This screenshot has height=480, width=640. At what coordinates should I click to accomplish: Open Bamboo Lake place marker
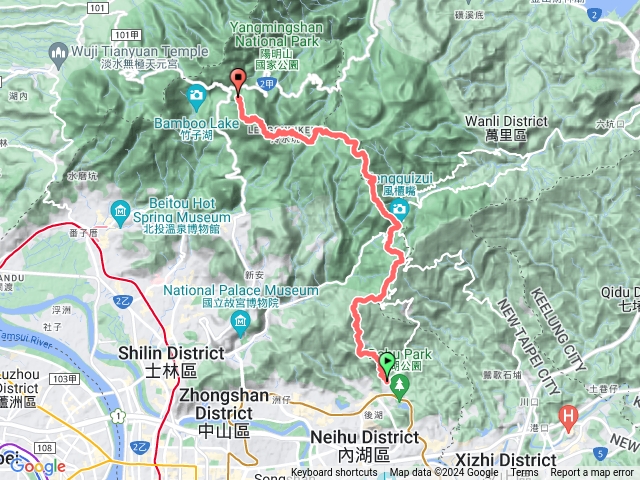coord(196,96)
